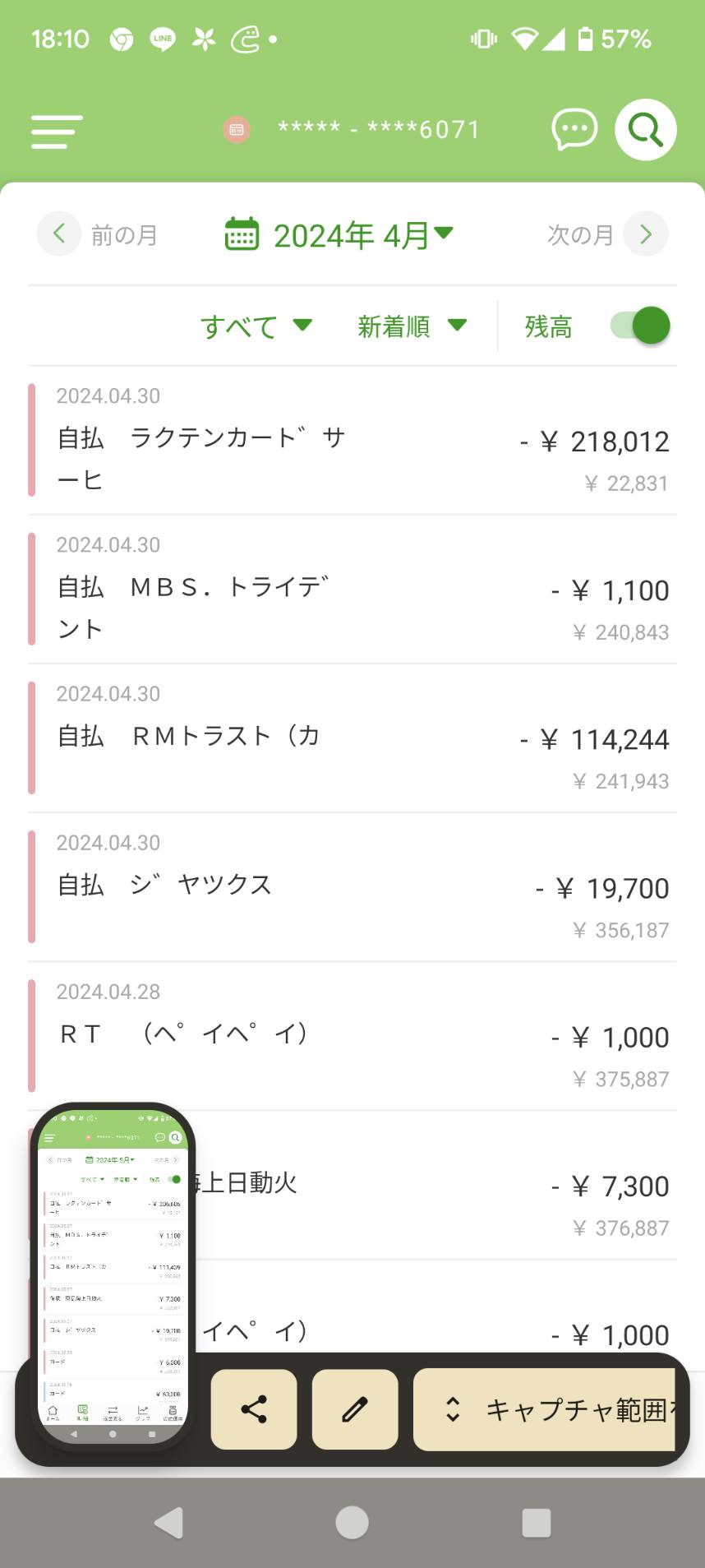Expand capture range with キャプチャ範囲 button
This screenshot has height=1568, width=705.
click(x=544, y=1409)
